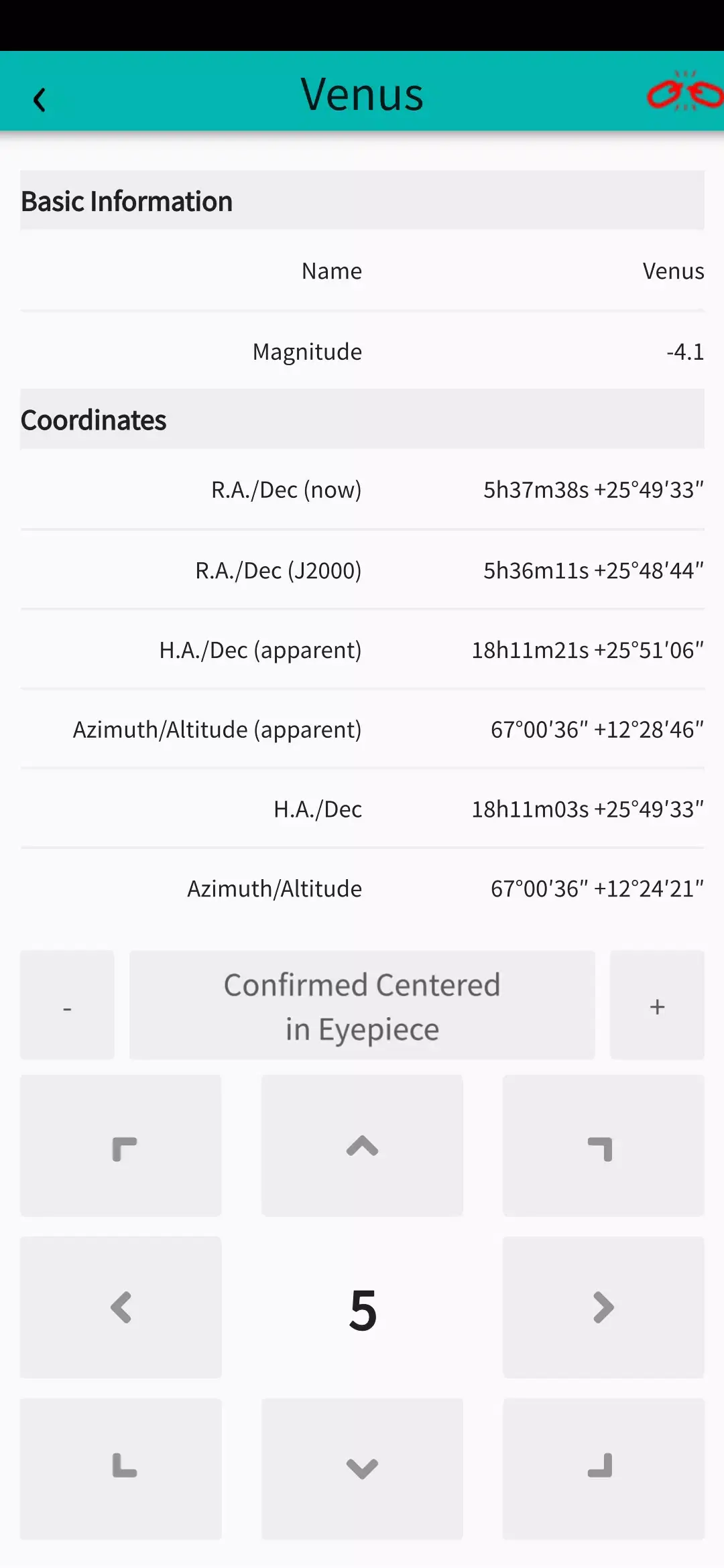This screenshot has width=724, height=1568.
Task: Slew the telescope upward
Action: coord(361,1145)
